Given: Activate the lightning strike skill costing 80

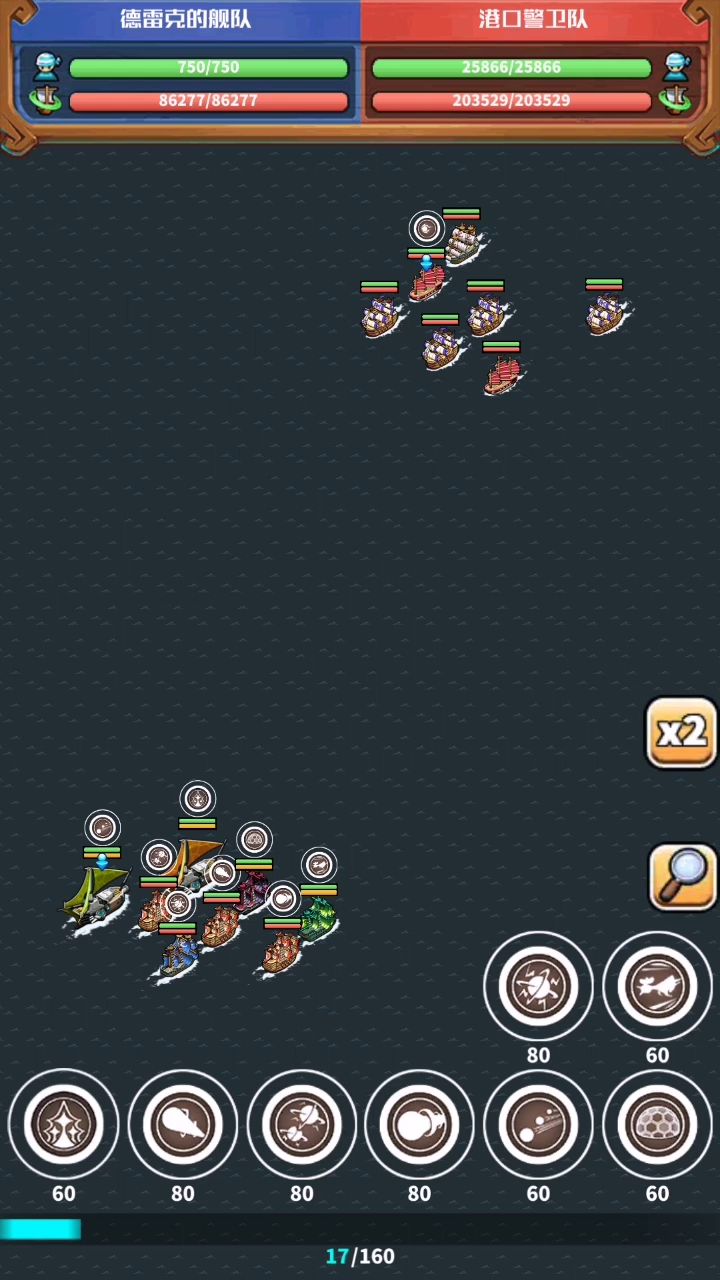Looking at the screenshot, I should click(x=538, y=986).
